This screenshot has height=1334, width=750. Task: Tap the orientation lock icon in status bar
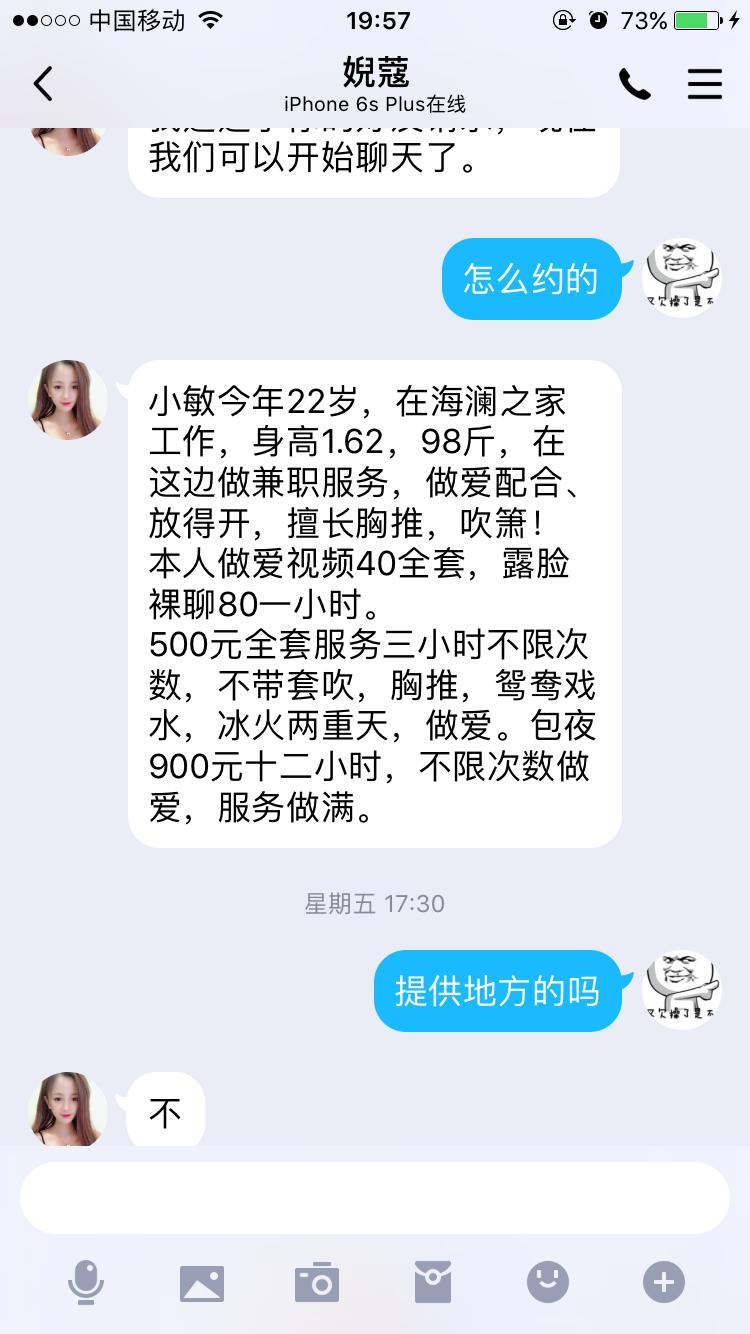[x=564, y=18]
